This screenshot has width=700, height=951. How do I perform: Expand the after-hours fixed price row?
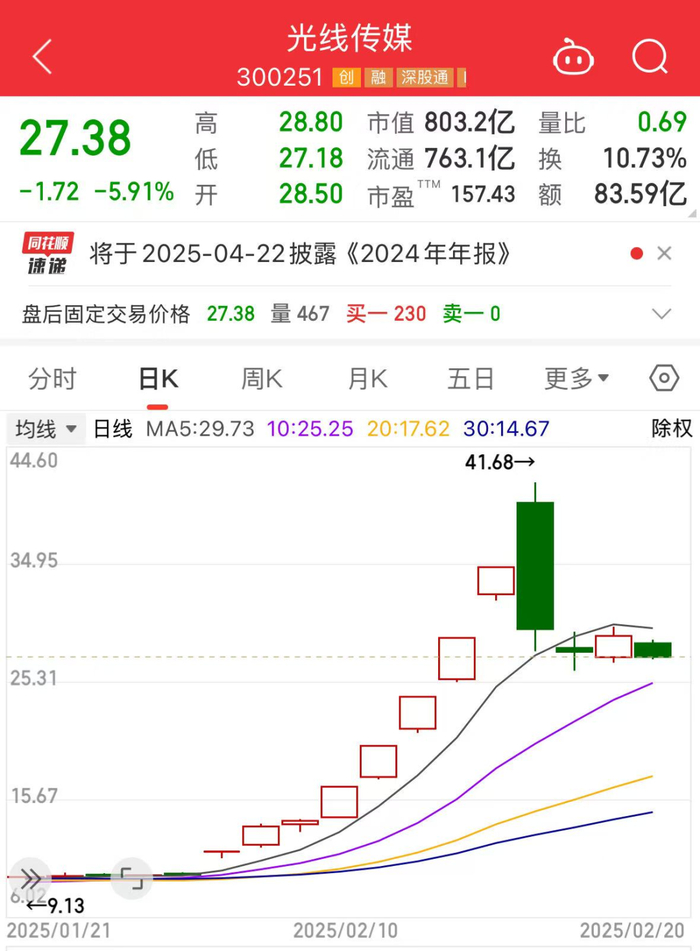pyautogui.click(x=661, y=314)
